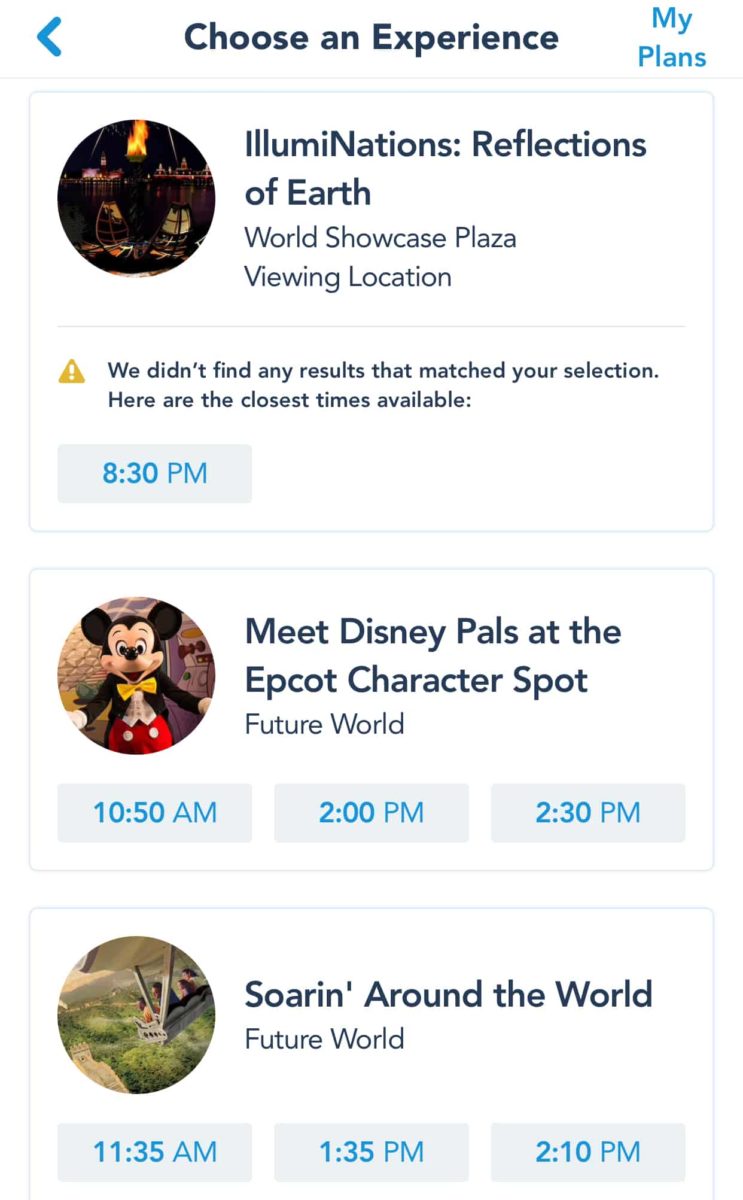Image resolution: width=743 pixels, height=1200 pixels.
Task: Select the 8:30 PM IllumiNations time
Action: [x=154, y=473]
